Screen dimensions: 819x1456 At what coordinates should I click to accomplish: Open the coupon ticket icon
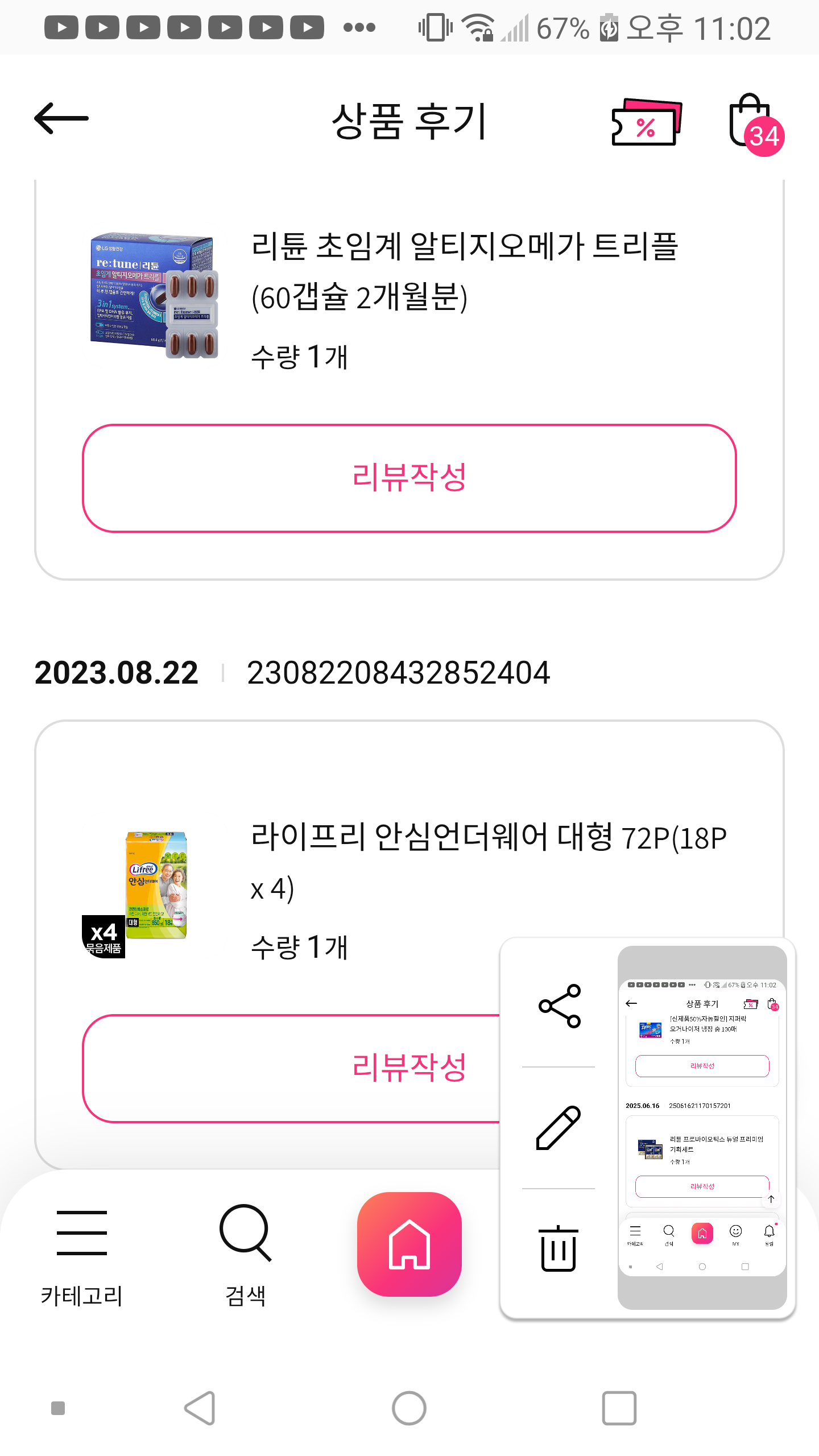point(646,122)
